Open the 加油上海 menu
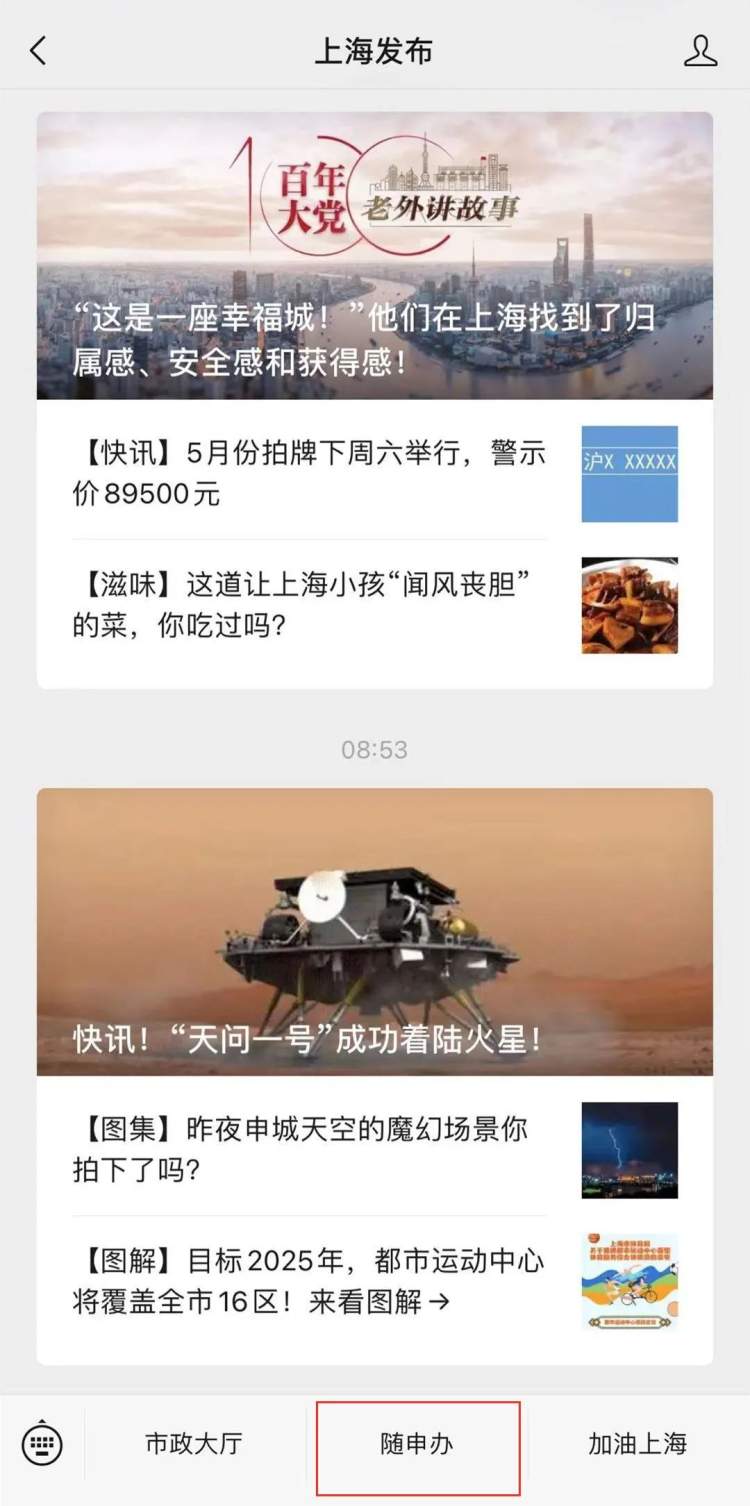This screenshot has width=750, height=1506. 638,1444
